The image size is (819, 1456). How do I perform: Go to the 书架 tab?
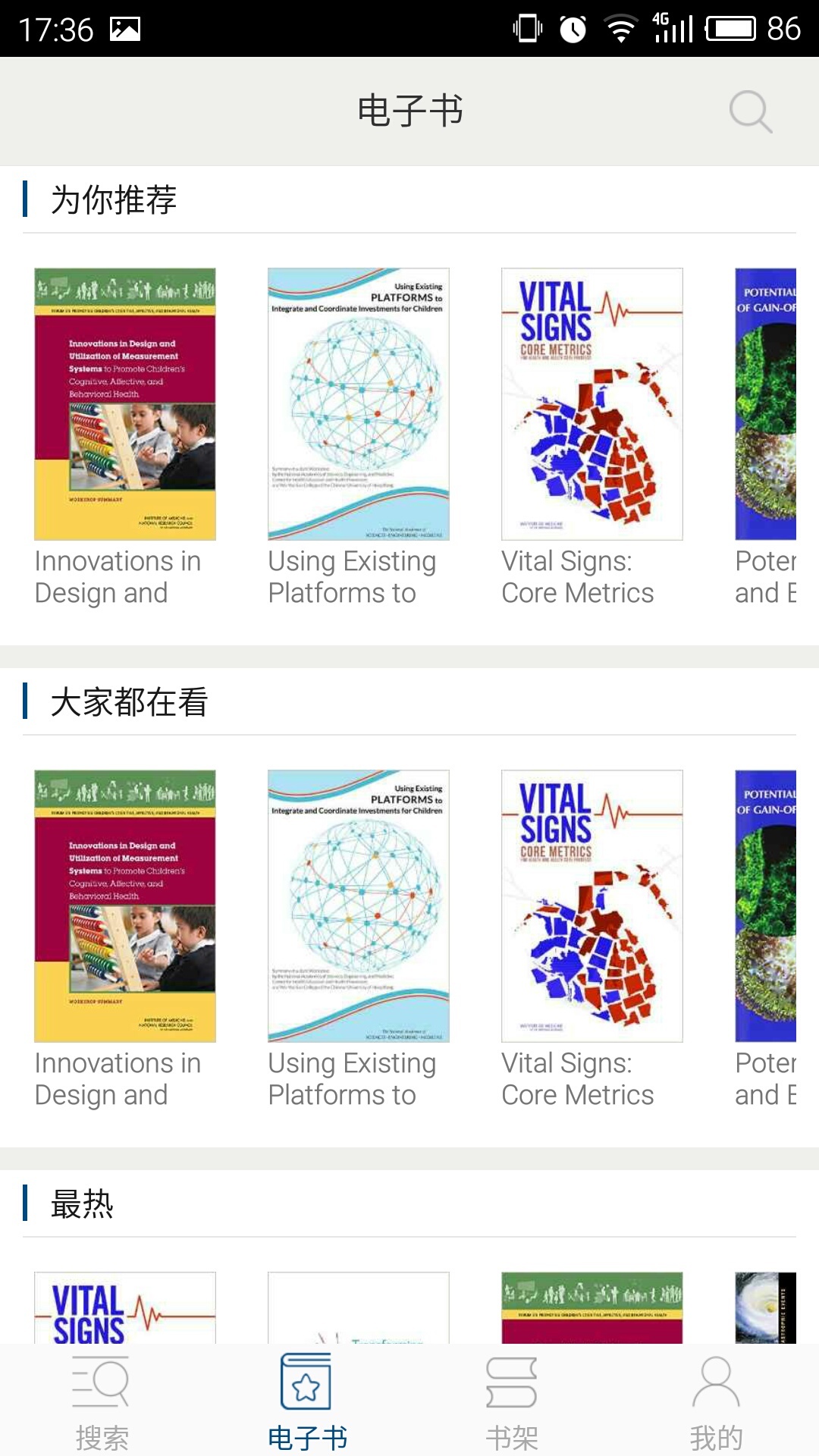coord(512,1401)
